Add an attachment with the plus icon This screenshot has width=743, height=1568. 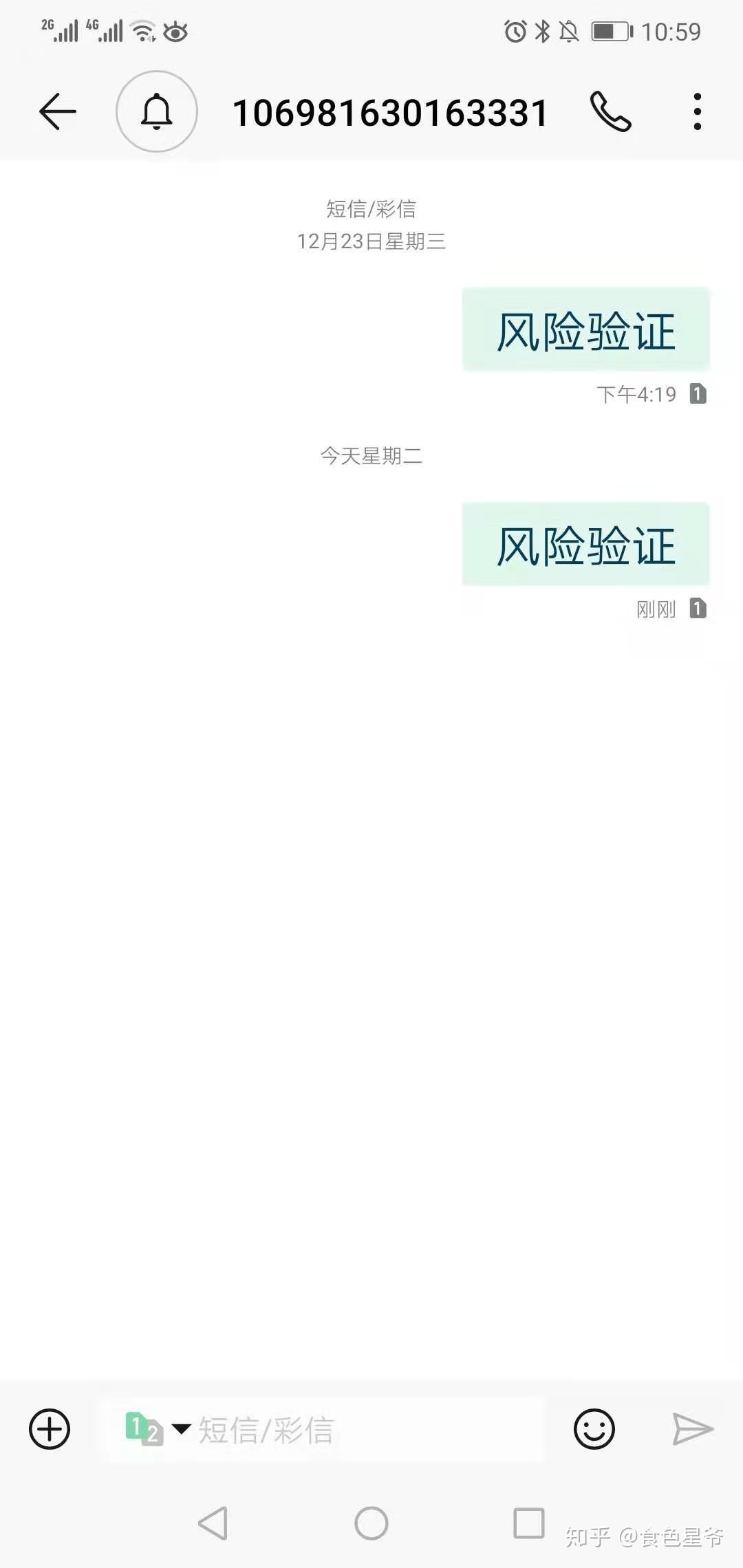point(50,1429)
